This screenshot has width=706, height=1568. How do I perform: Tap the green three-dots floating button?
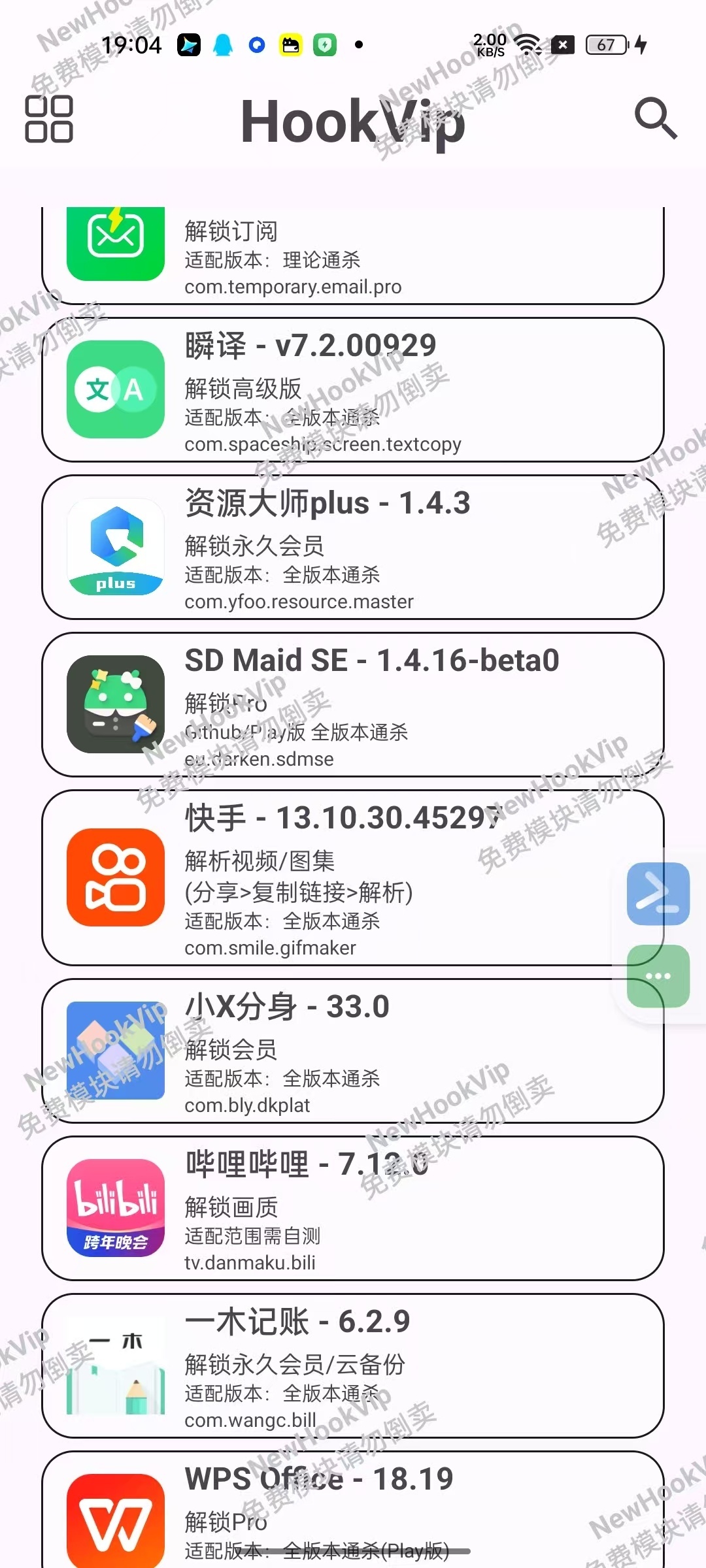pyautogui.click(x=658, y=975)
